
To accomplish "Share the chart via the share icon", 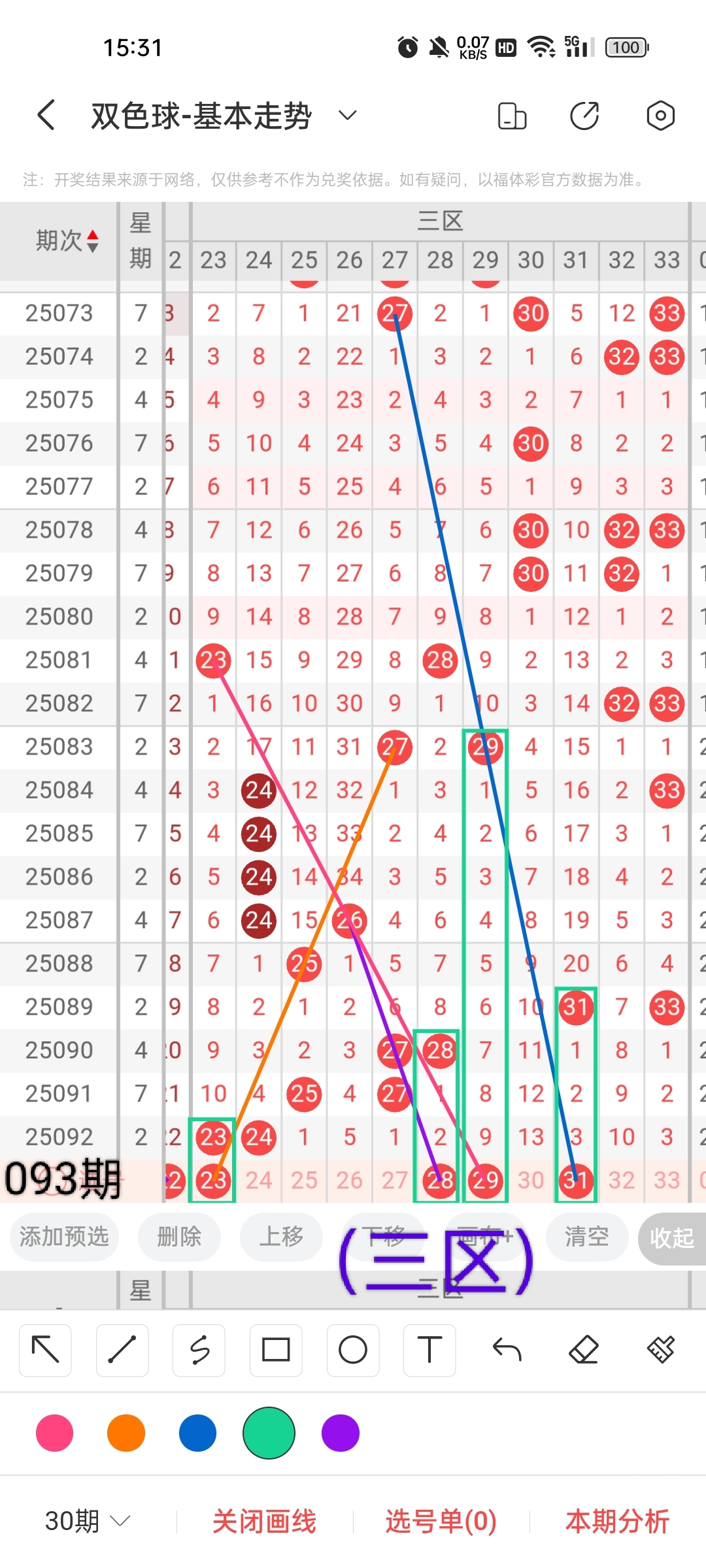I will click(x=584, y=116).
